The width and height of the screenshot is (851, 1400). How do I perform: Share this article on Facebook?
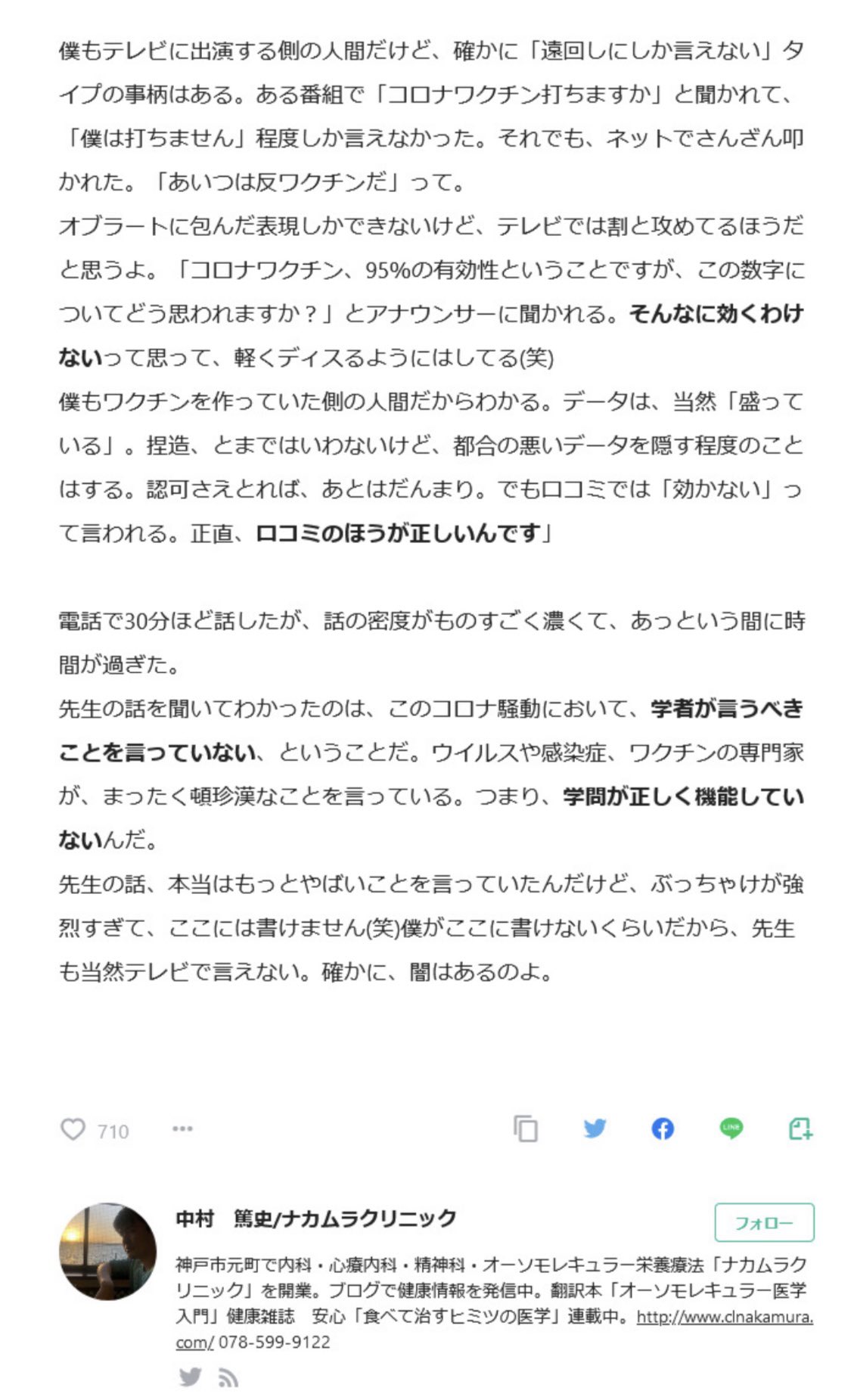click(x=663, y=1128)
